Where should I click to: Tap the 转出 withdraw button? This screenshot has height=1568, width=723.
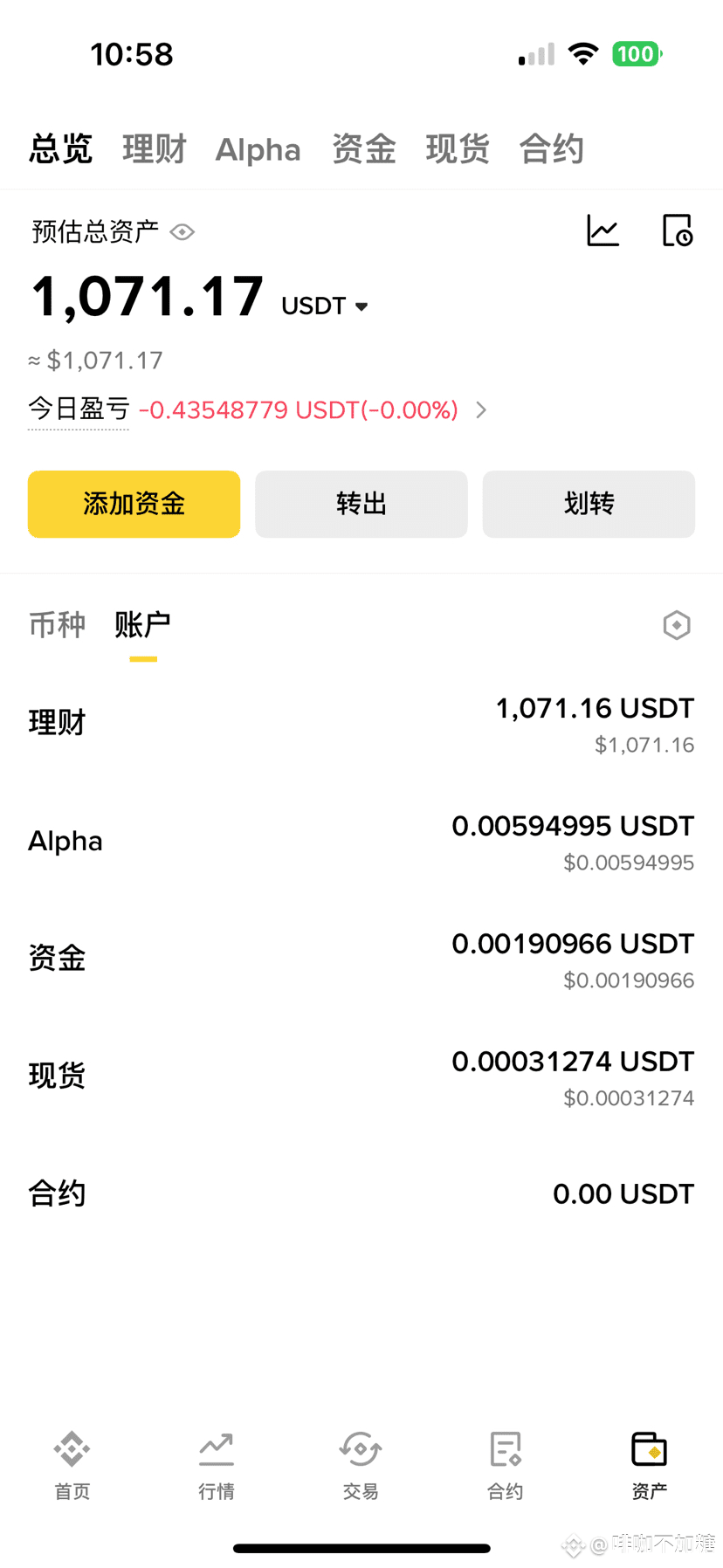(361, 504)
